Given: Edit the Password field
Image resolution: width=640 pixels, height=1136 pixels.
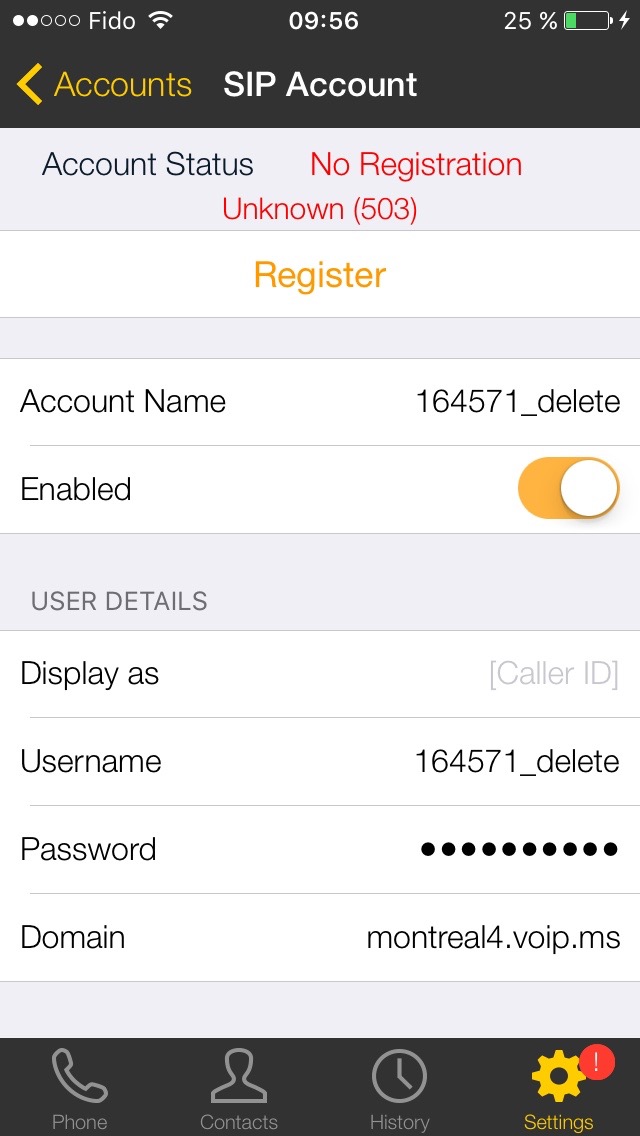Looking at the screenshot, I should tap(320, 849).
